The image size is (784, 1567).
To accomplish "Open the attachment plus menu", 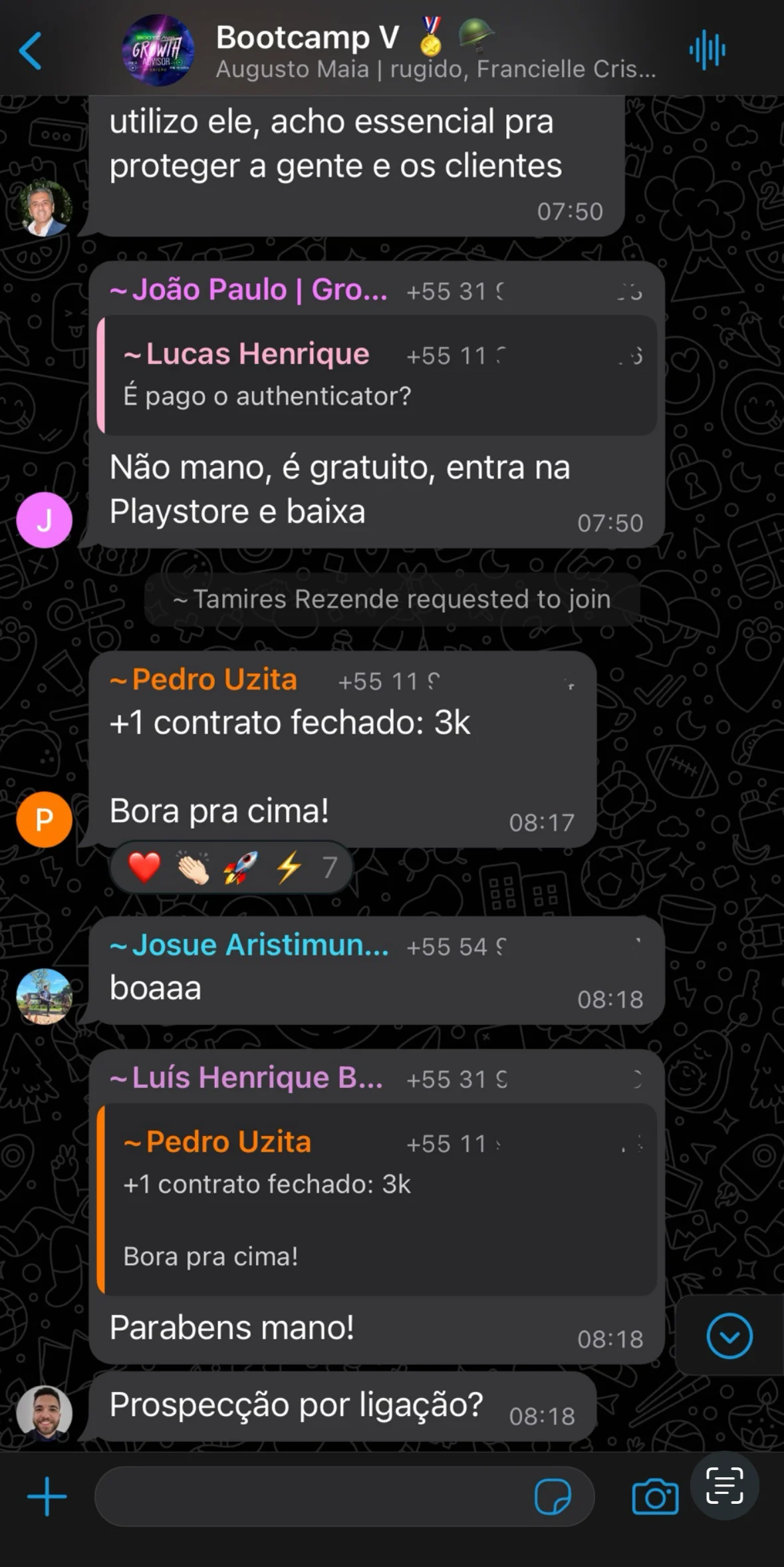I will [x=47, y=1496].
